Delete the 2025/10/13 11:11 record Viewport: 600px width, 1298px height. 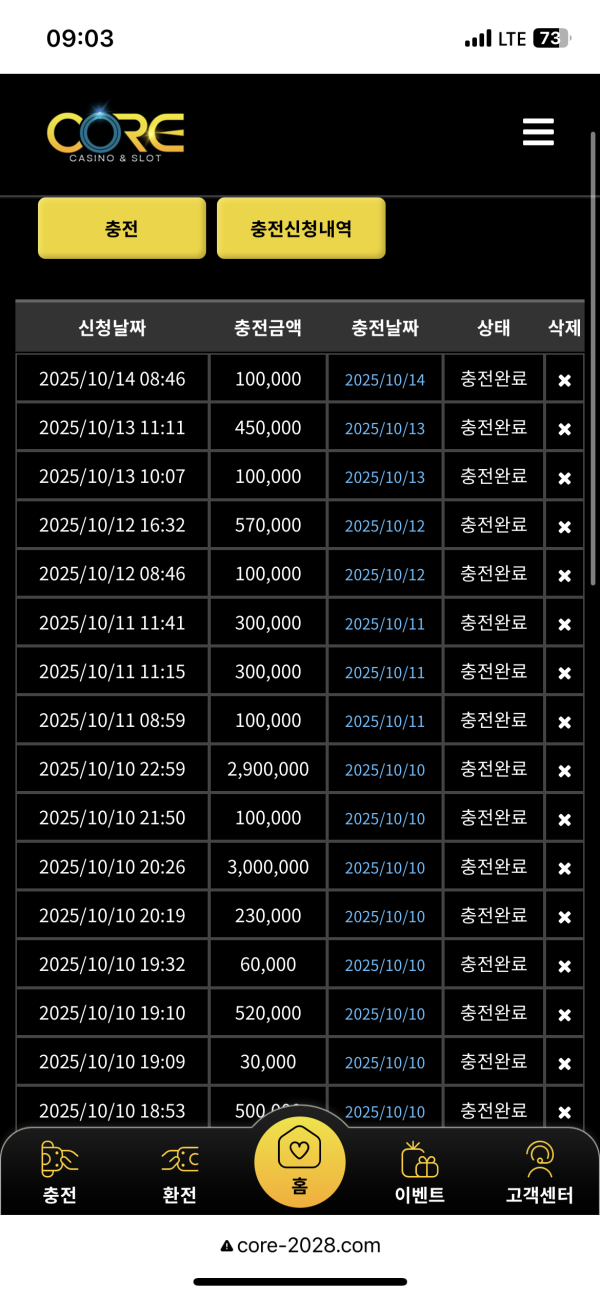coord(564,429)
